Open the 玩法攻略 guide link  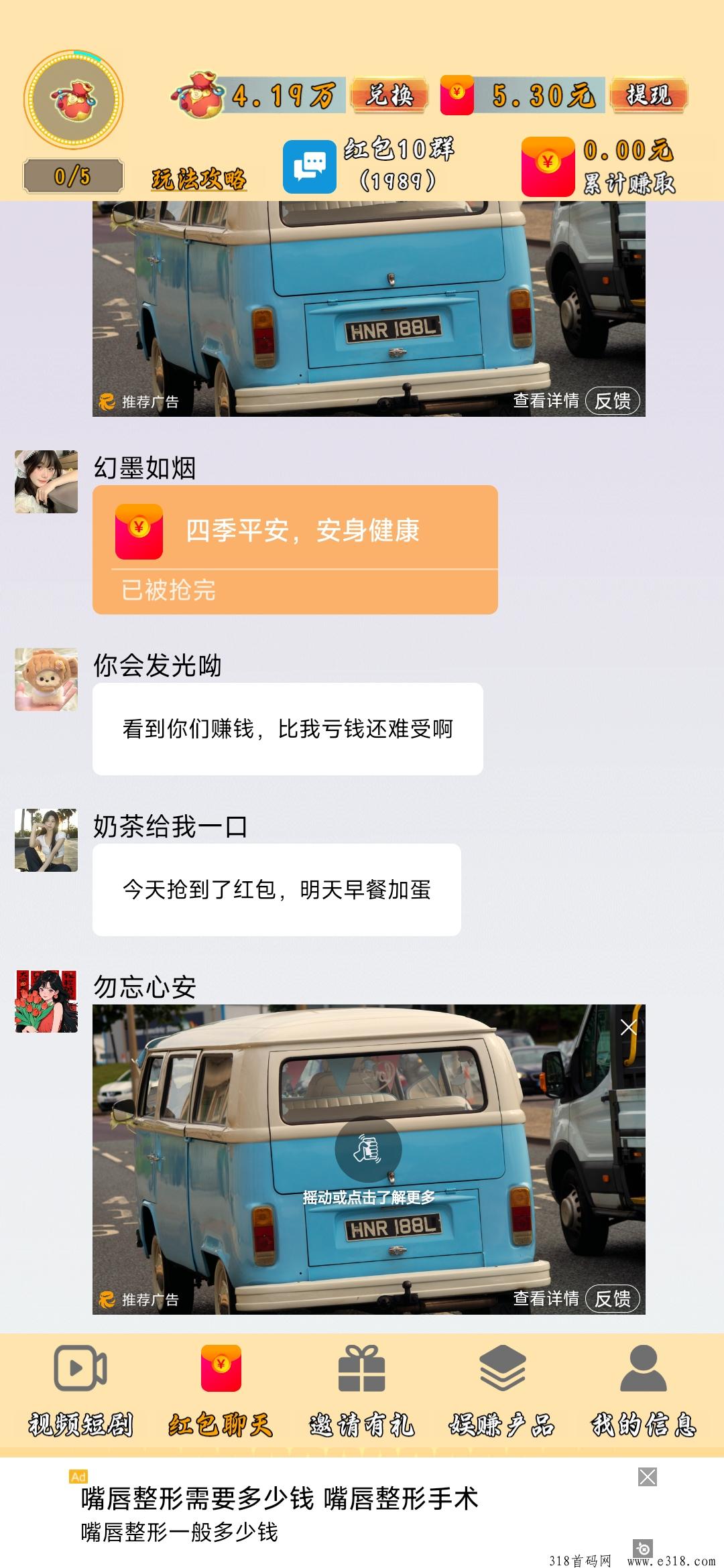tap(198, 180)
